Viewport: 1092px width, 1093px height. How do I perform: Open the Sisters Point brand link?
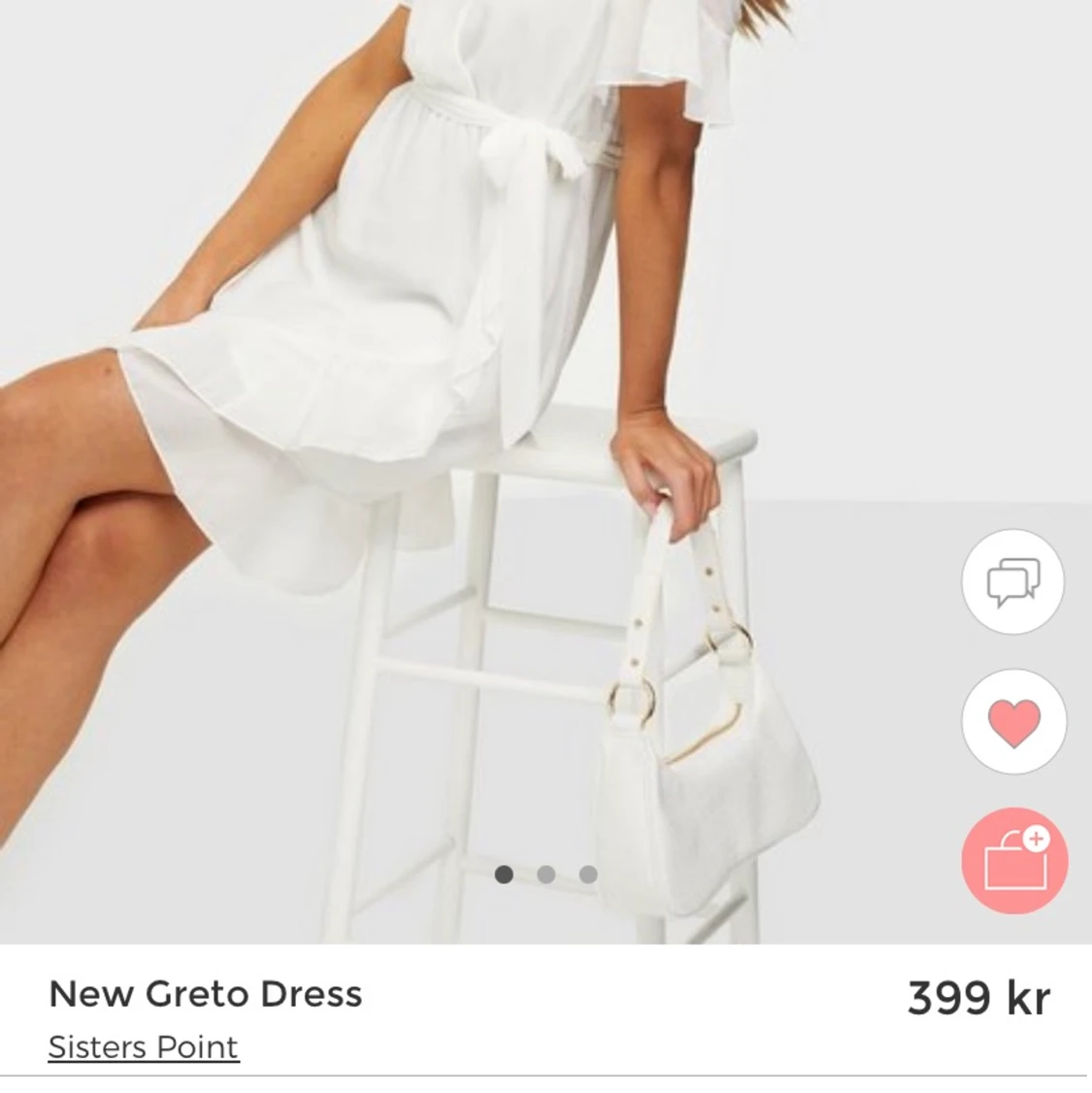[x=144, y=1047]
